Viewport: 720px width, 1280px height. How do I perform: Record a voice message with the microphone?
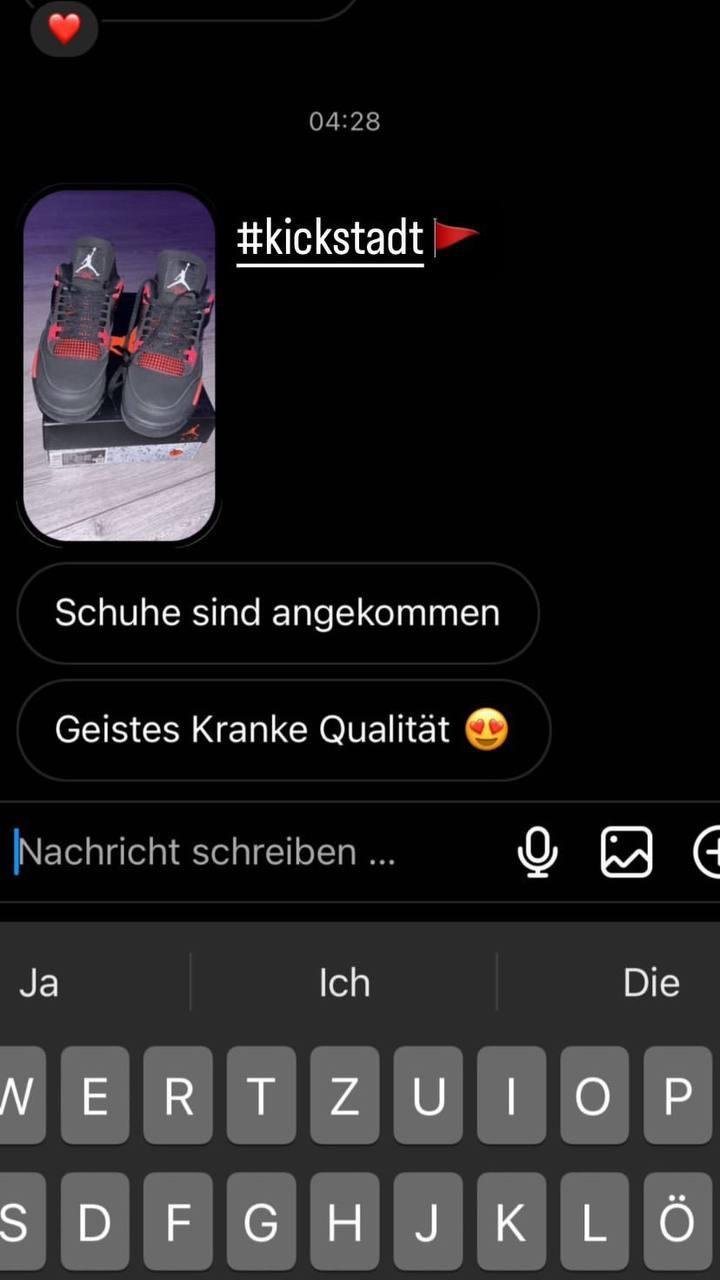(537, 852)
